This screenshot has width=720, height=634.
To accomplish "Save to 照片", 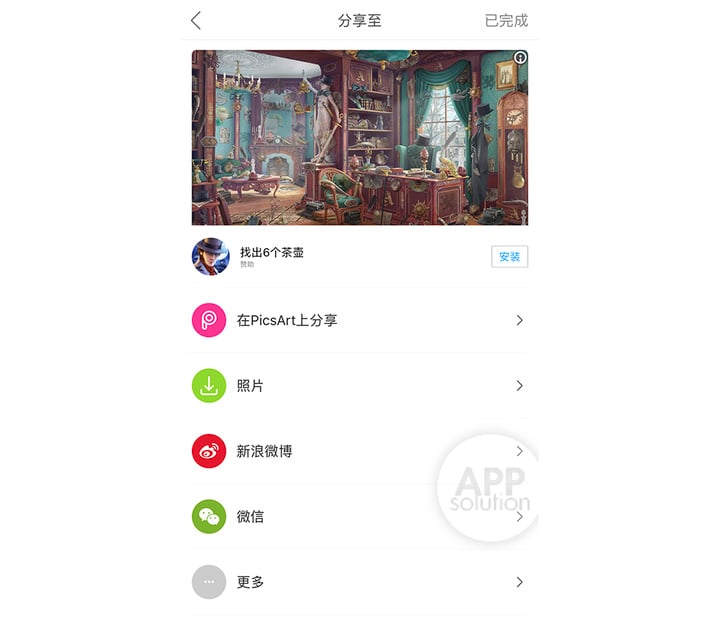I will (x=359, y=386).
